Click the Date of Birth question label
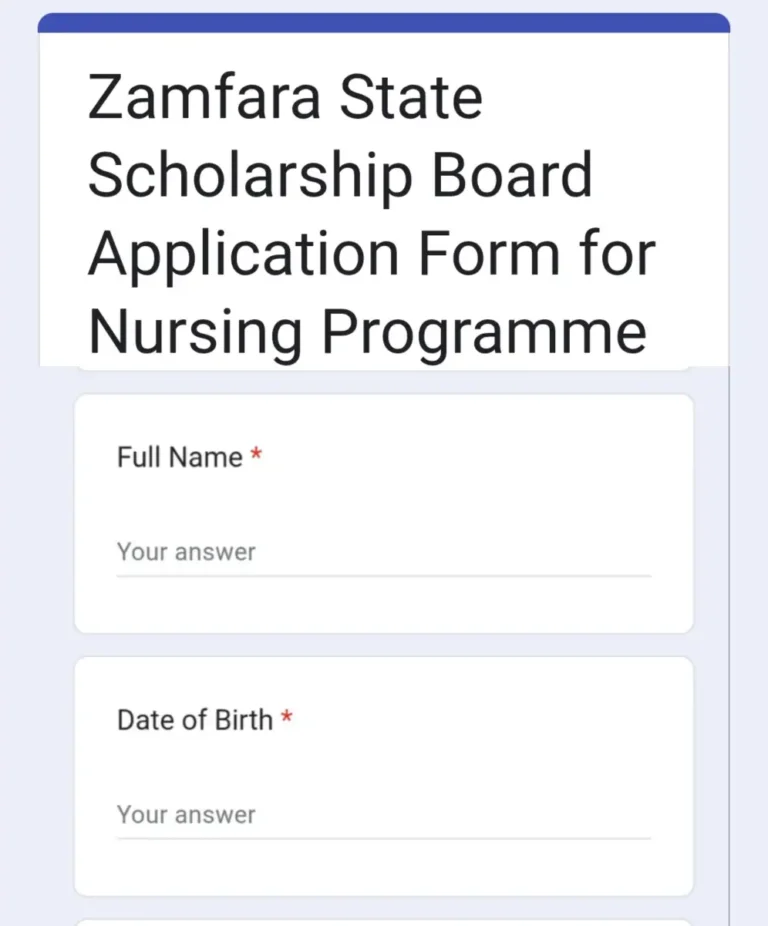Screen dimensions: 768x926 point(195,719)
